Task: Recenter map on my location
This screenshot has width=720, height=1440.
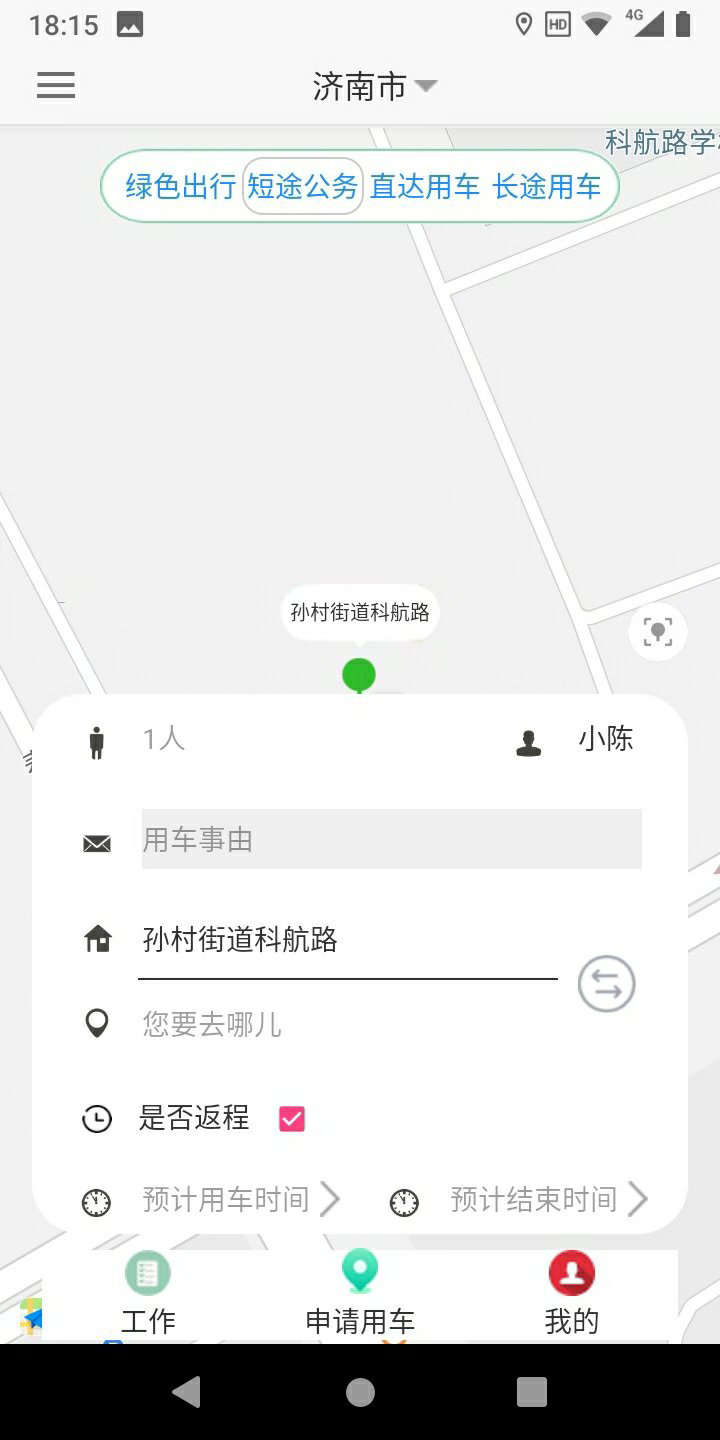Action: coord(657,632)
